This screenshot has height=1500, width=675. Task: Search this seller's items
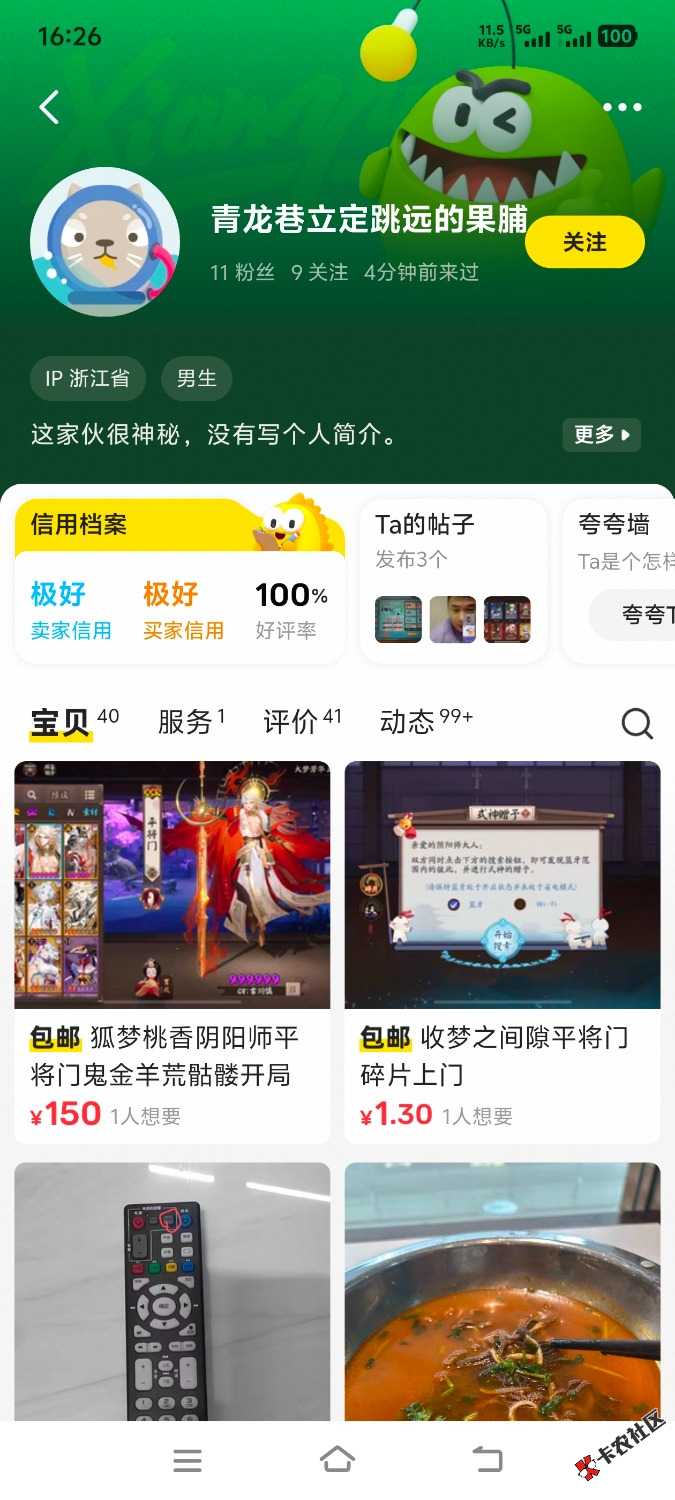[637, 723]
